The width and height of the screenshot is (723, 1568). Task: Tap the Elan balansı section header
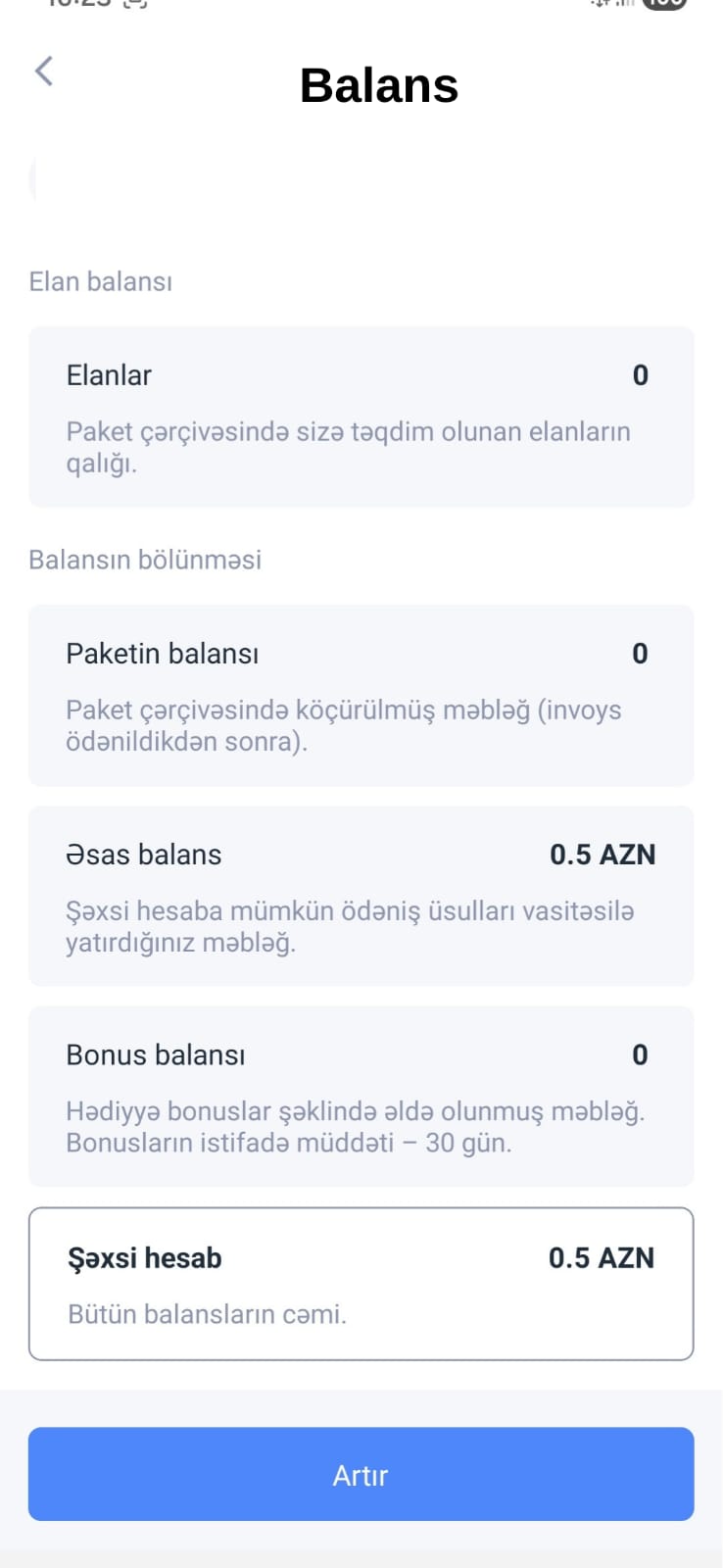[101, 281]
